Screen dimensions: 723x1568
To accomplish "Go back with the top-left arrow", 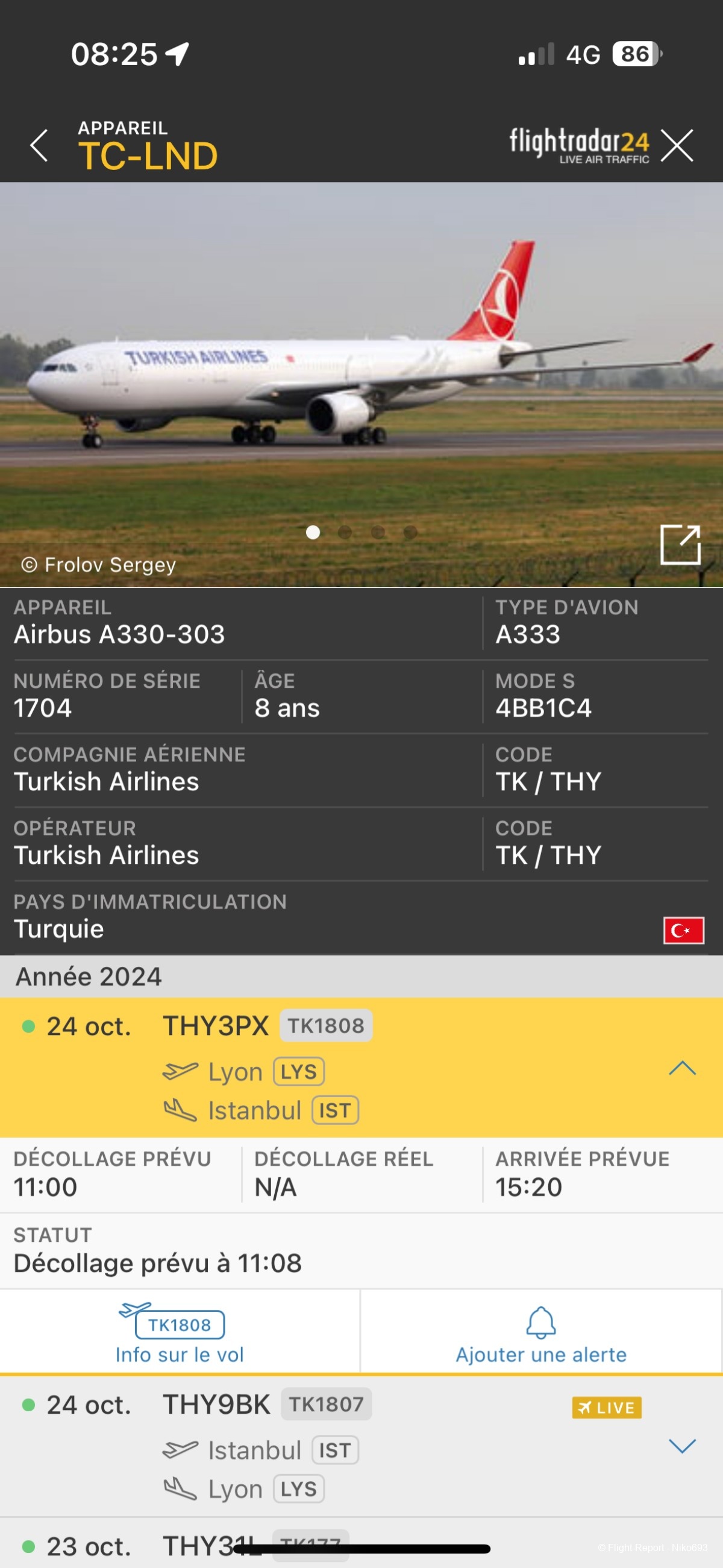I will (39, 145).
